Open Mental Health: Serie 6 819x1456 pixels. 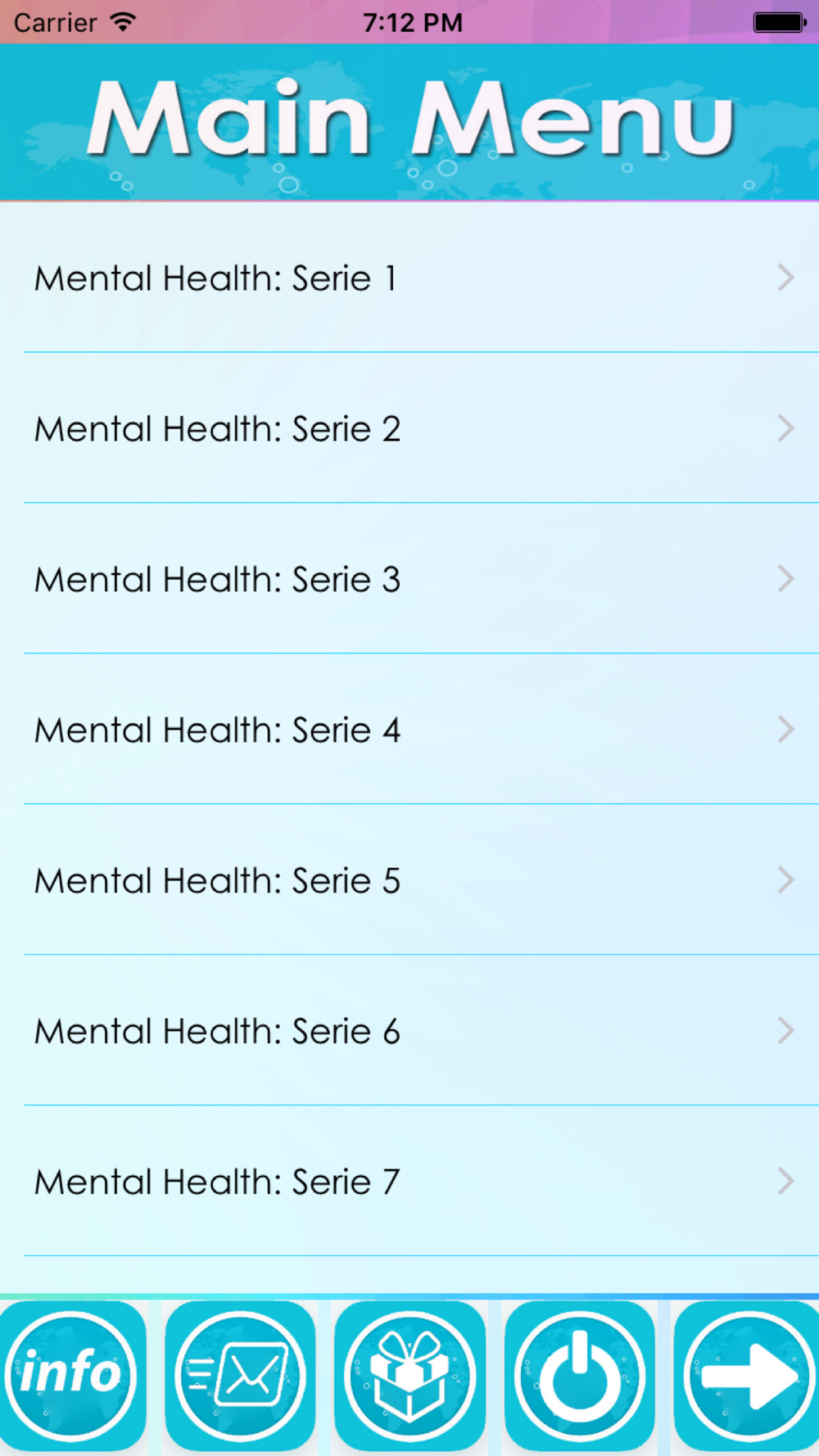(x=409, y=1031)
